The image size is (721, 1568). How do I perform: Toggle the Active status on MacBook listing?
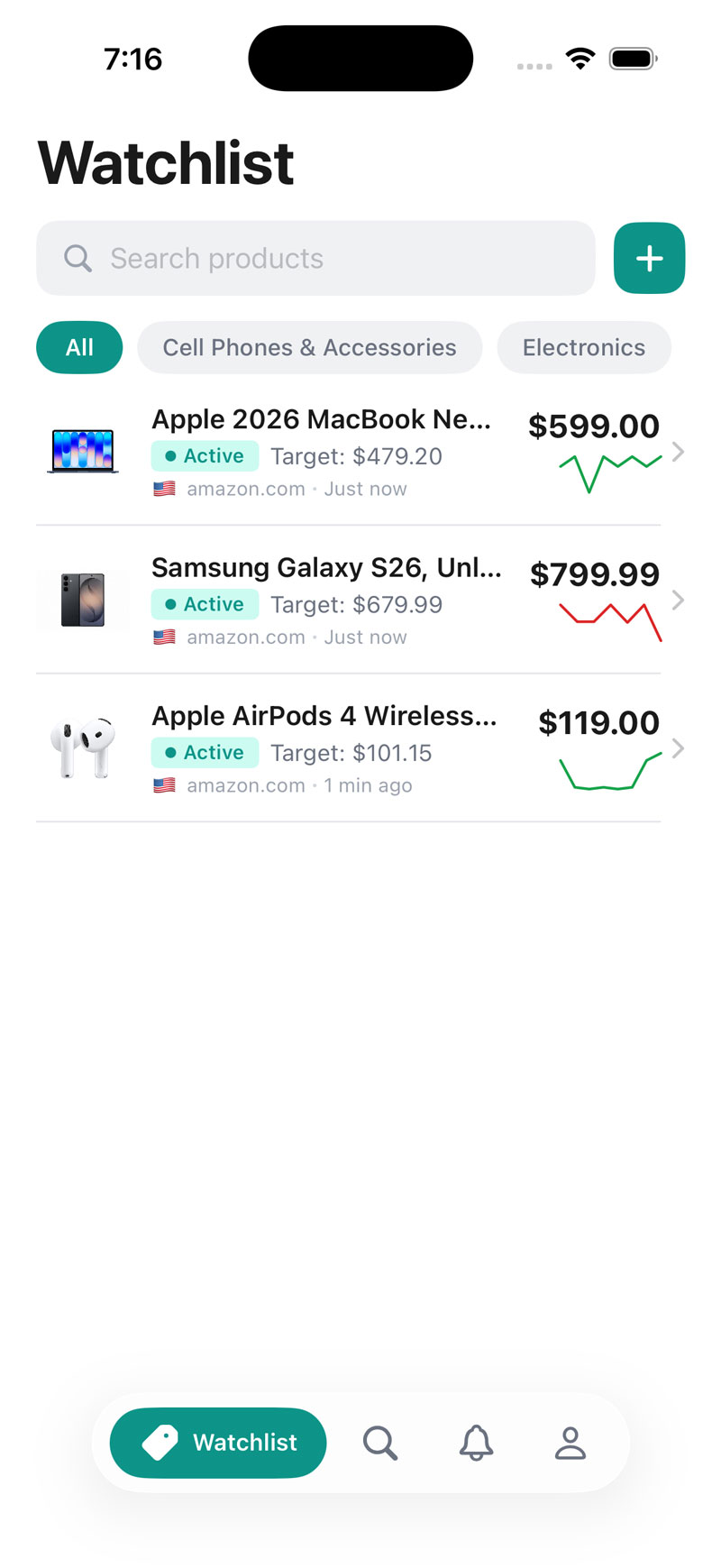[205, 456]
